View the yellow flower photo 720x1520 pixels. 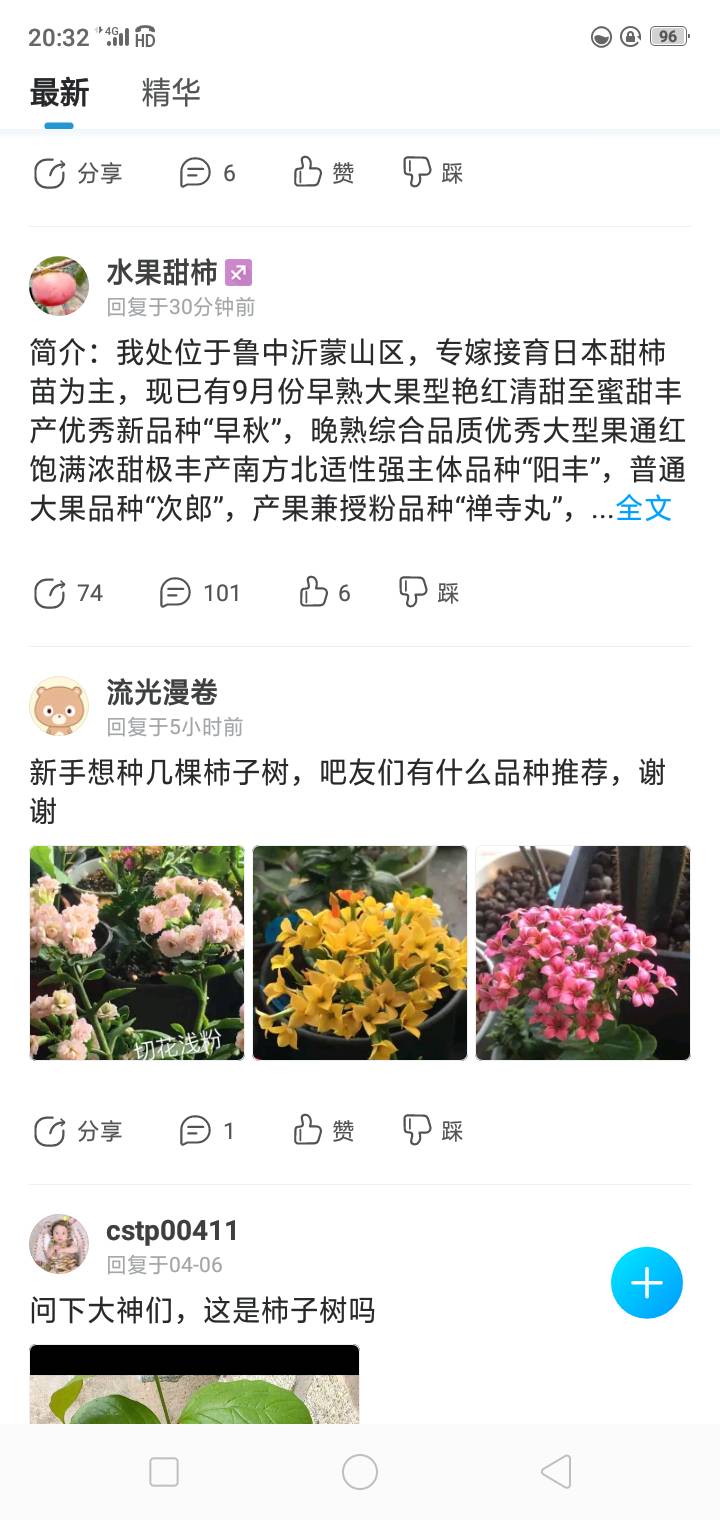coord(360,953)
